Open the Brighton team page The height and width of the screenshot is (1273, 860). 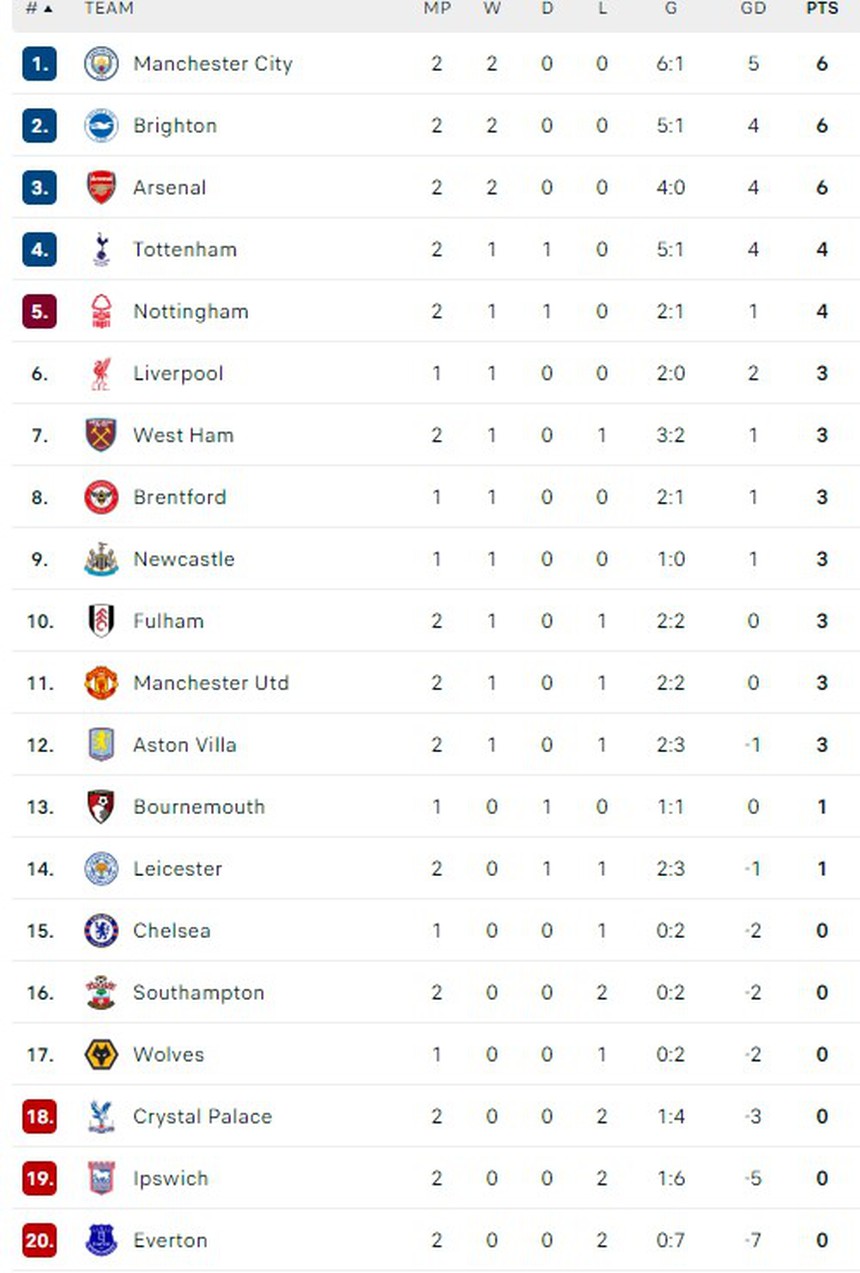pos(175,125)
